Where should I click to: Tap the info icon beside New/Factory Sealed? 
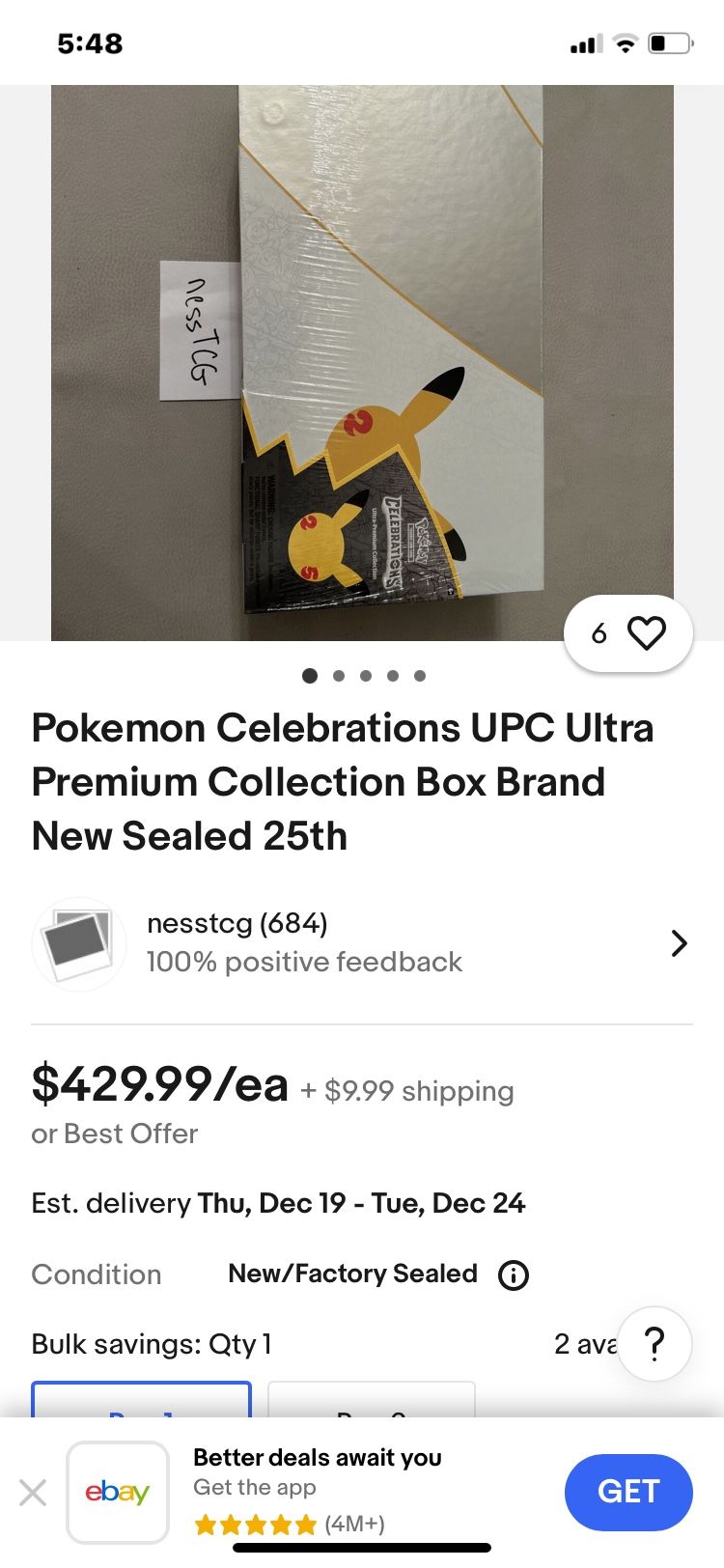click(514, 1274)
